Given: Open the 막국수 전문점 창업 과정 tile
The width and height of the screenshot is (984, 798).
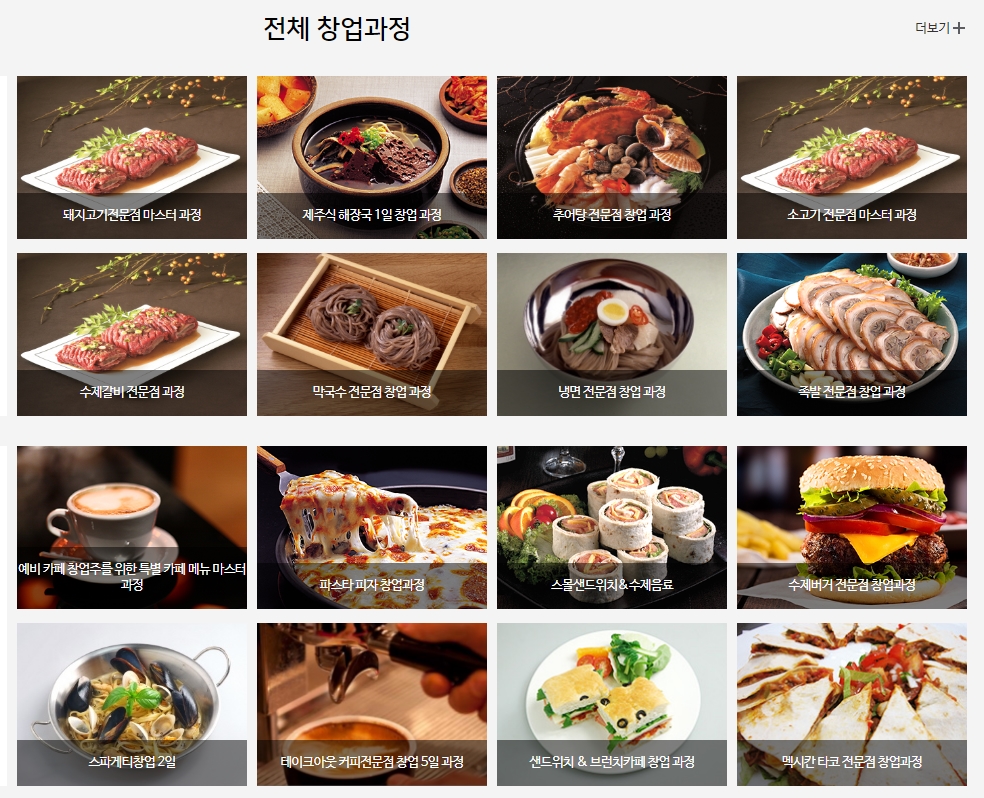Looking at the screenshot, I should [x=372, y=334].
